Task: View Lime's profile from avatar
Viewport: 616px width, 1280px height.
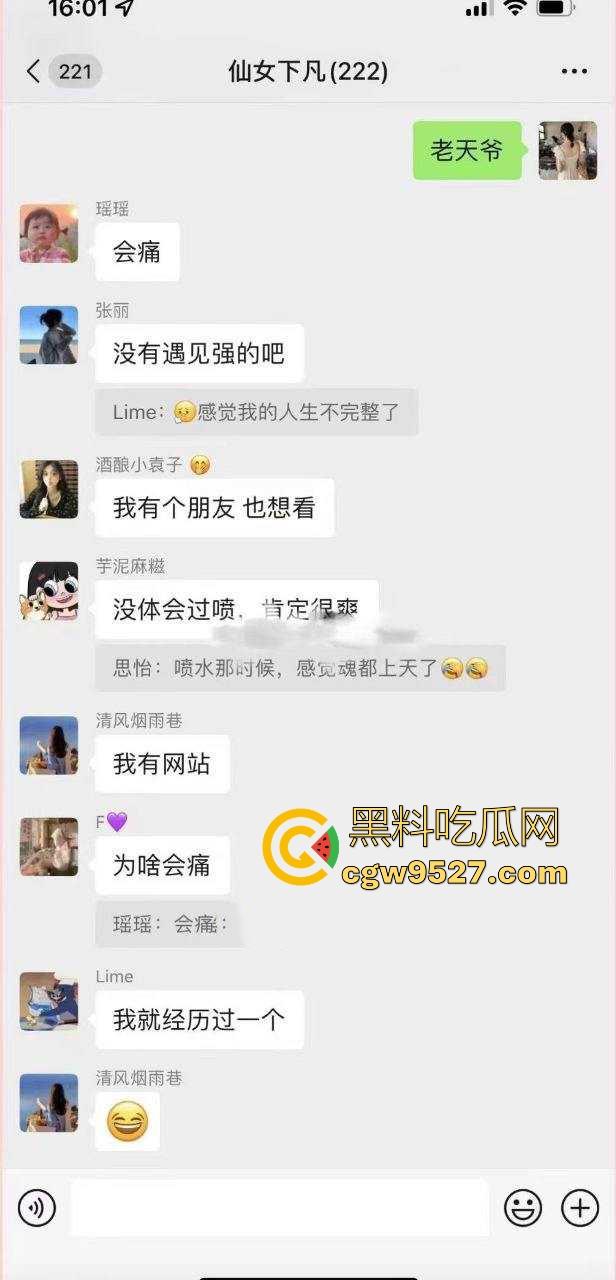Action: [x=49, y=1001]
